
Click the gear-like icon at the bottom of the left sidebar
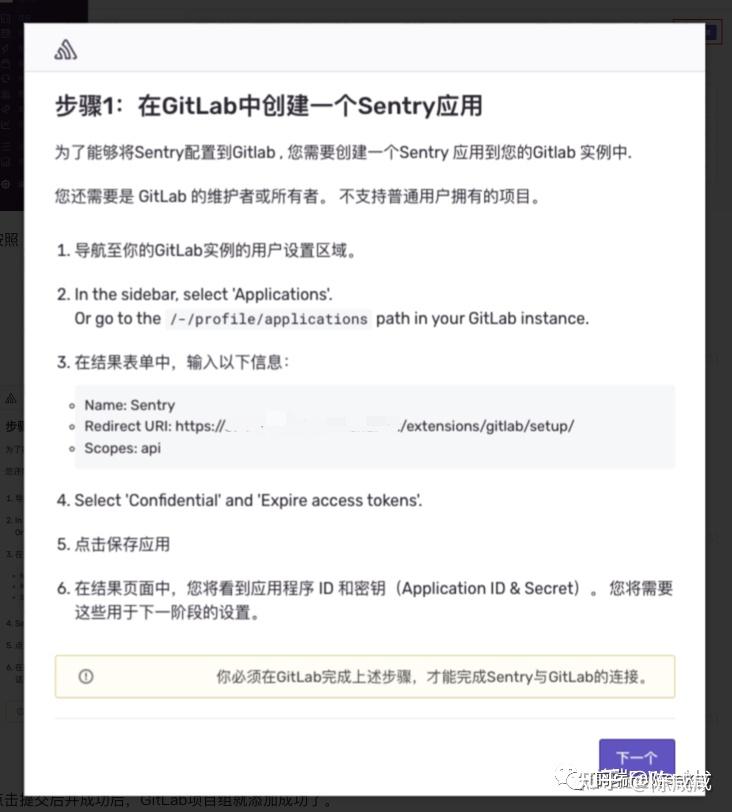[x=7, y=186]
